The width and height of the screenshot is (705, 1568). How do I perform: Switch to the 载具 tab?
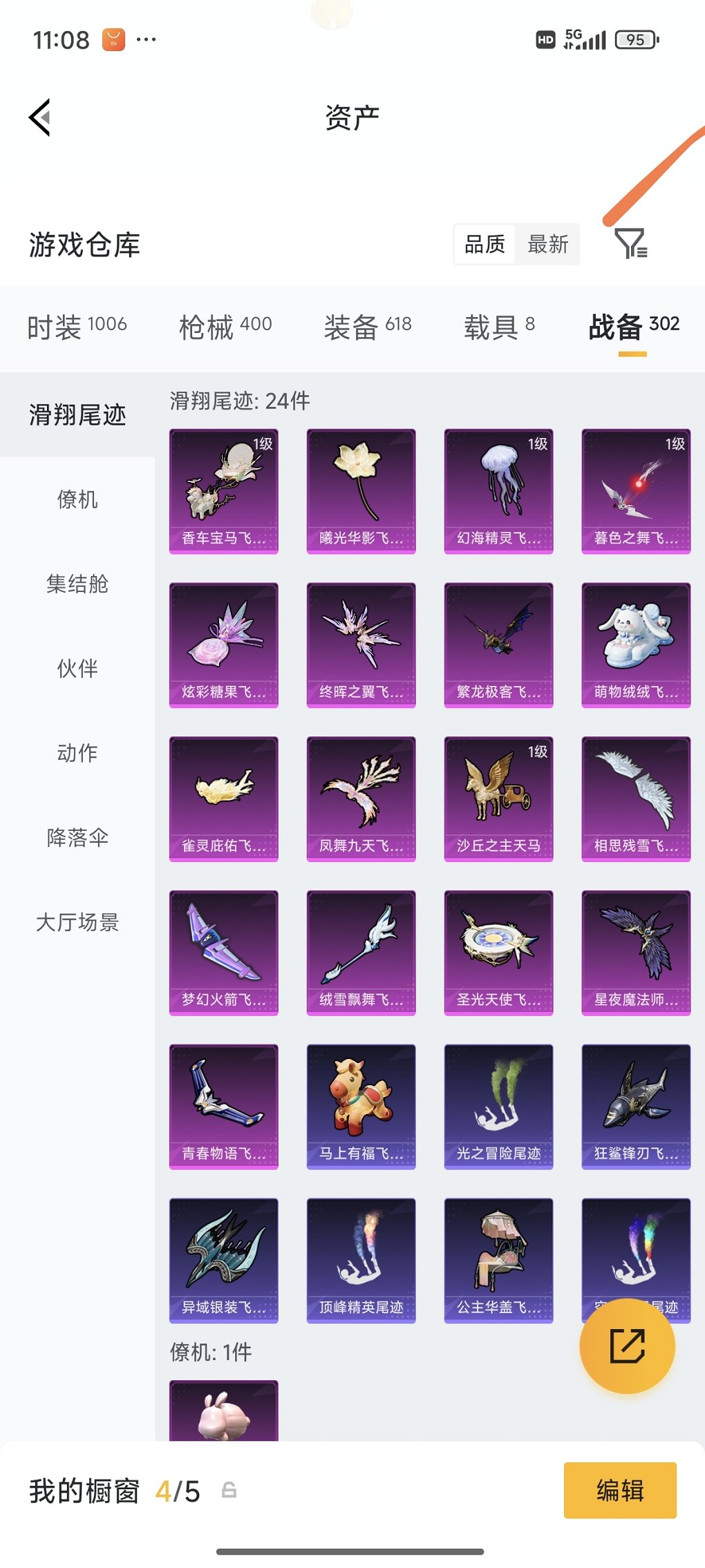[x=499, y=326]
